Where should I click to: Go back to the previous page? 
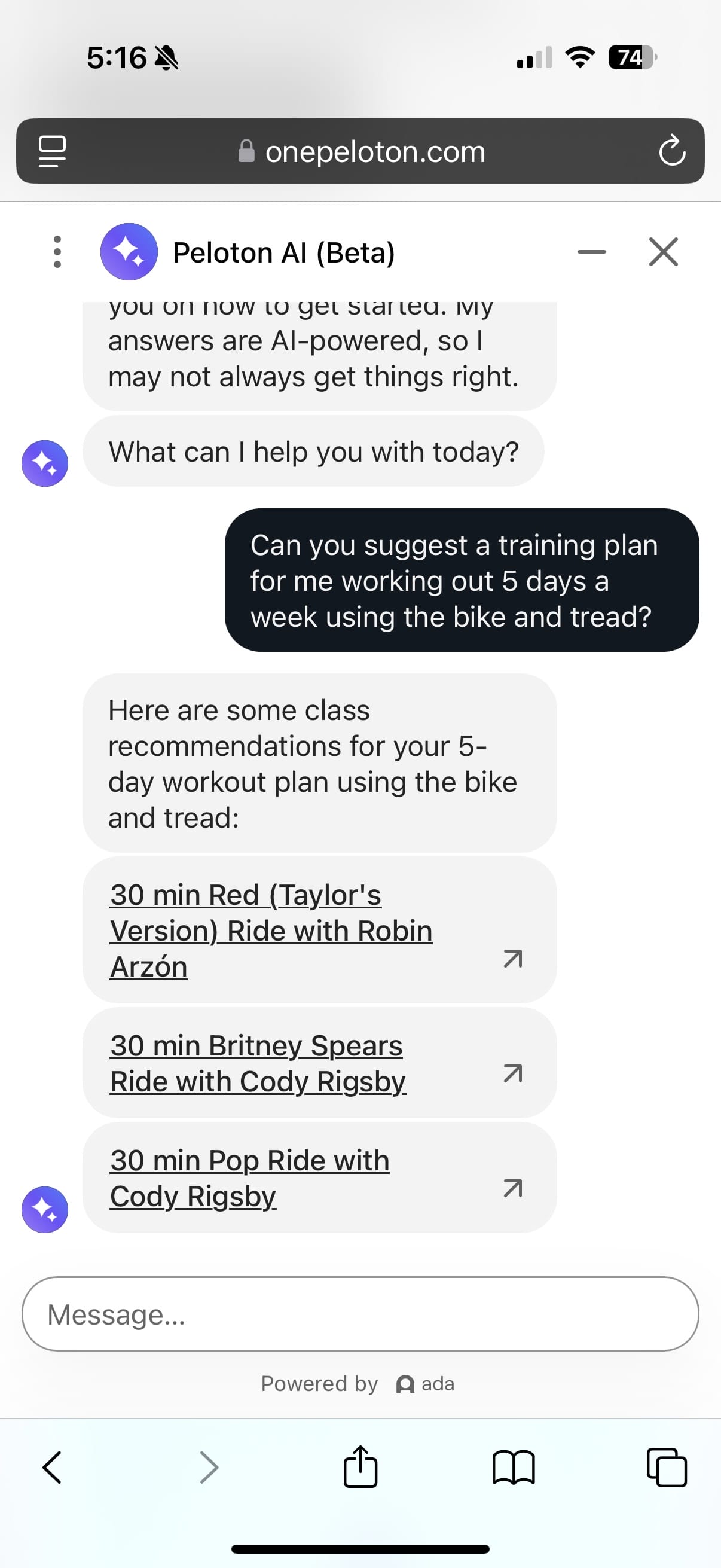point(53,1467)
